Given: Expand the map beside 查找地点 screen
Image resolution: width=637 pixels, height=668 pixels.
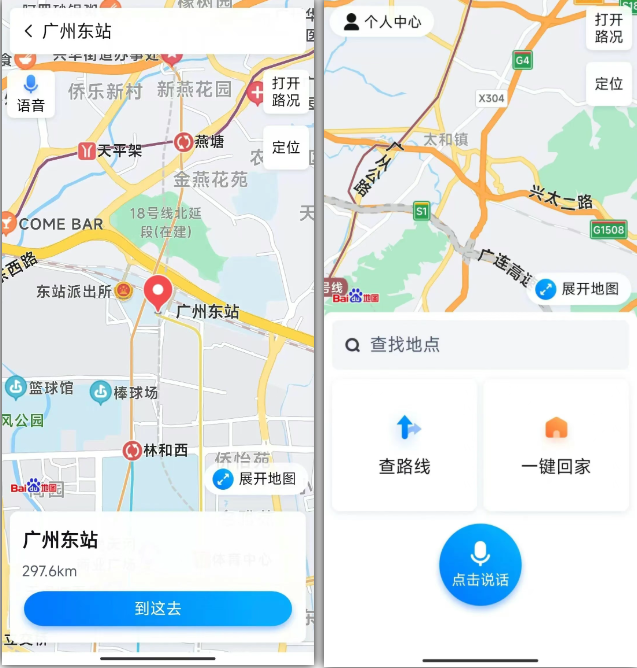Looking at the screenshot, I should [x=579, y=289].
